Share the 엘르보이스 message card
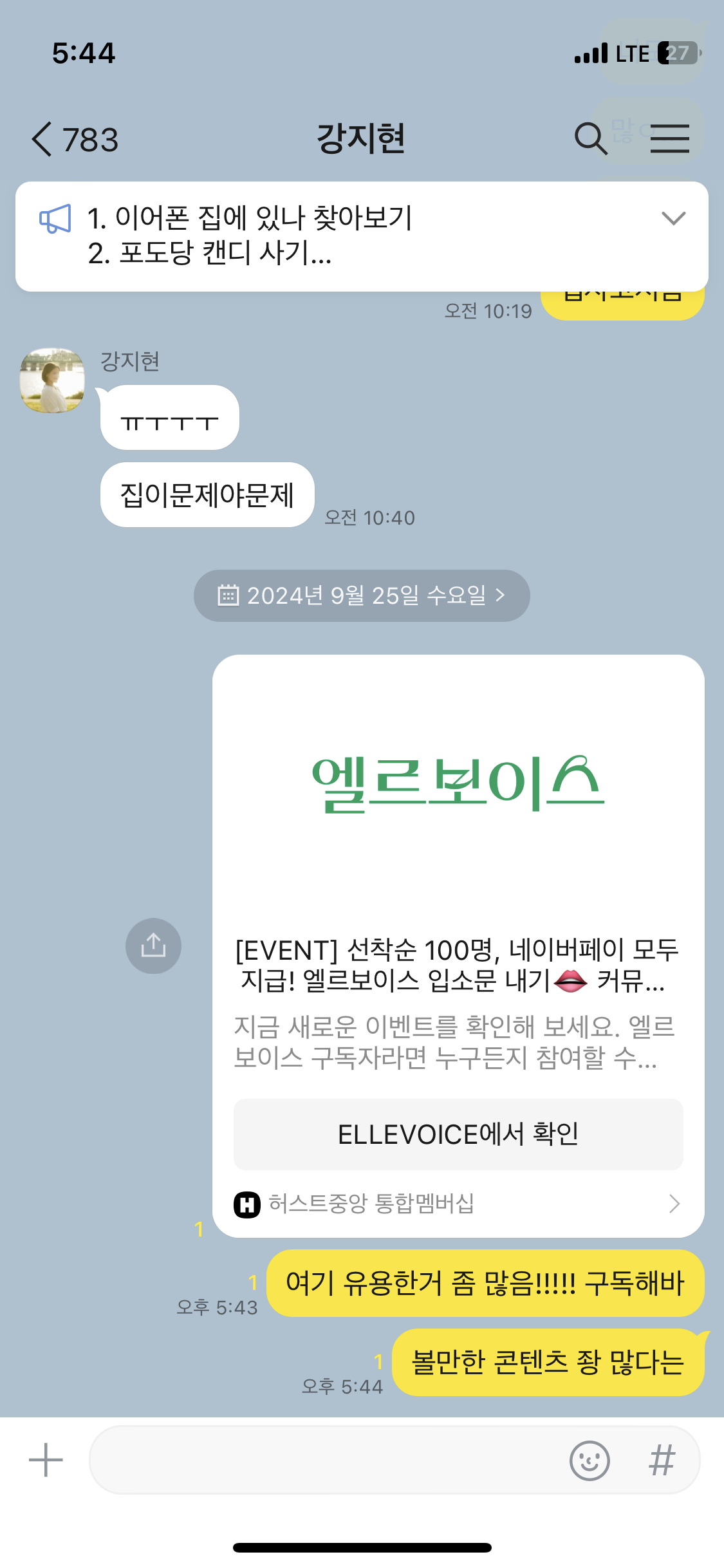Image resolution: width=724 pixels, height=1568 pixels. pyautogui.click(x=153, y=946)
